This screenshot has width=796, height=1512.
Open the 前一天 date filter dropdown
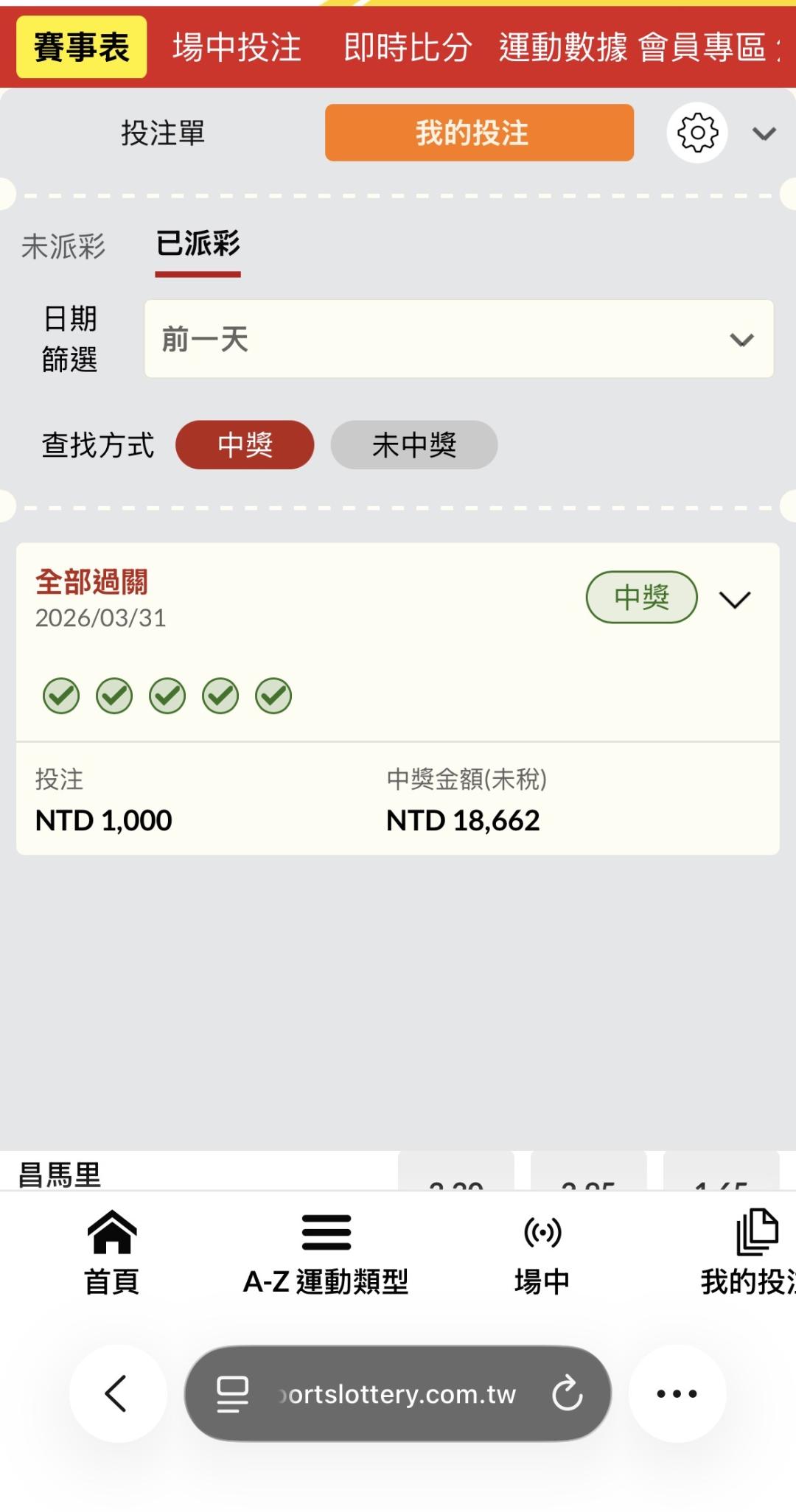[458, 339]
